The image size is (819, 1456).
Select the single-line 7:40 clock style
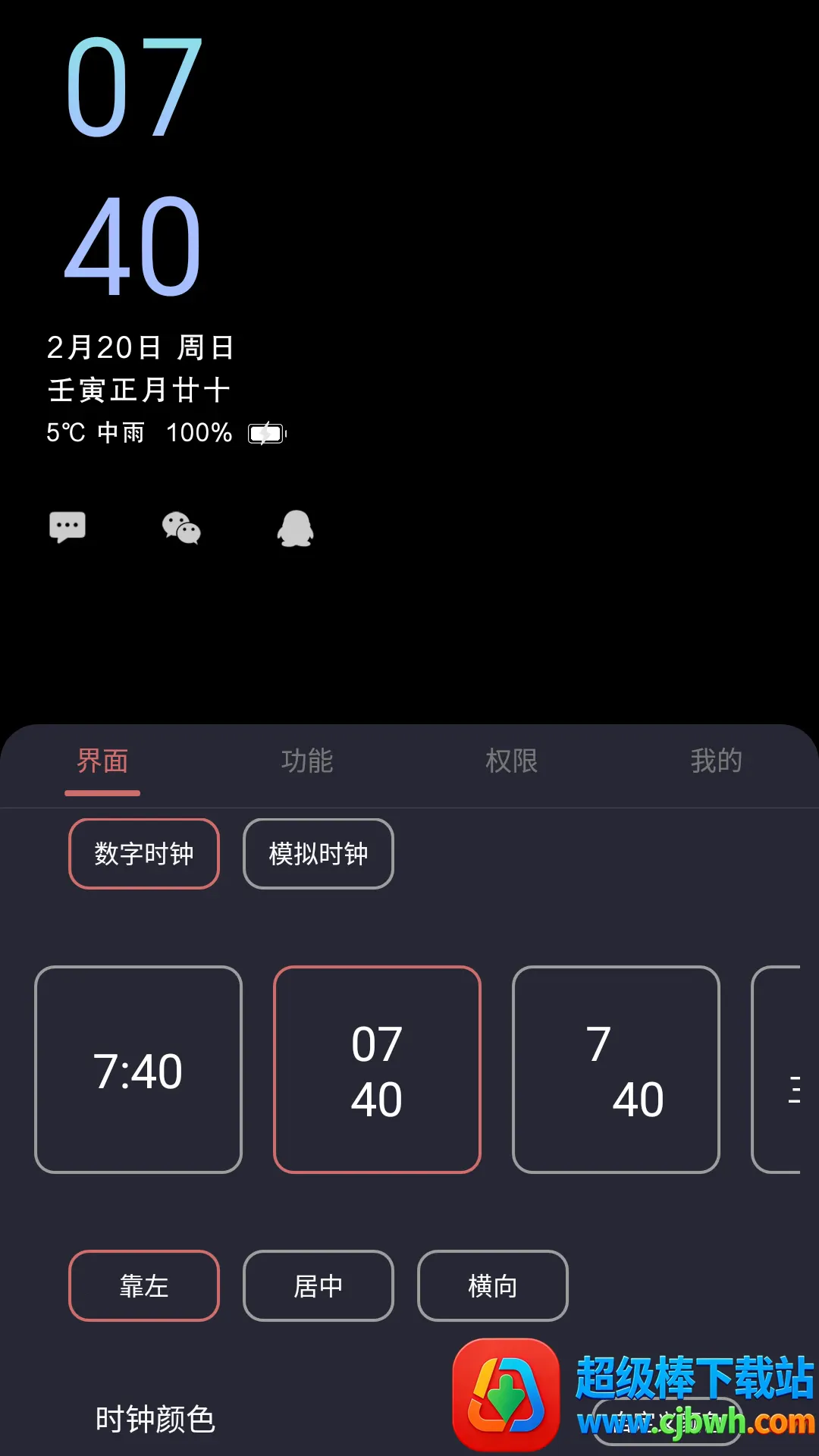[x=138, y=1069]
